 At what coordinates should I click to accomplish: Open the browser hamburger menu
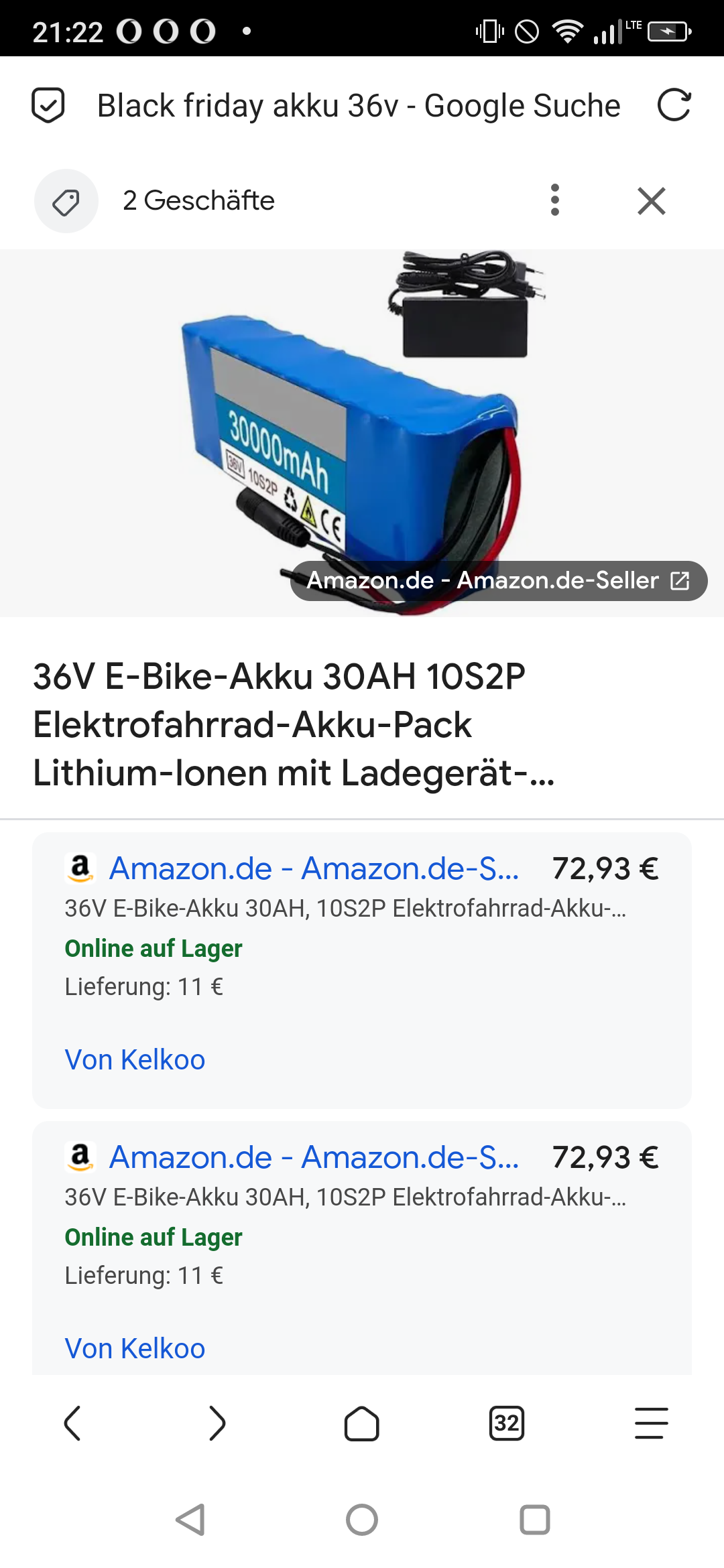pyautogui.click(x=652, y=1423)
